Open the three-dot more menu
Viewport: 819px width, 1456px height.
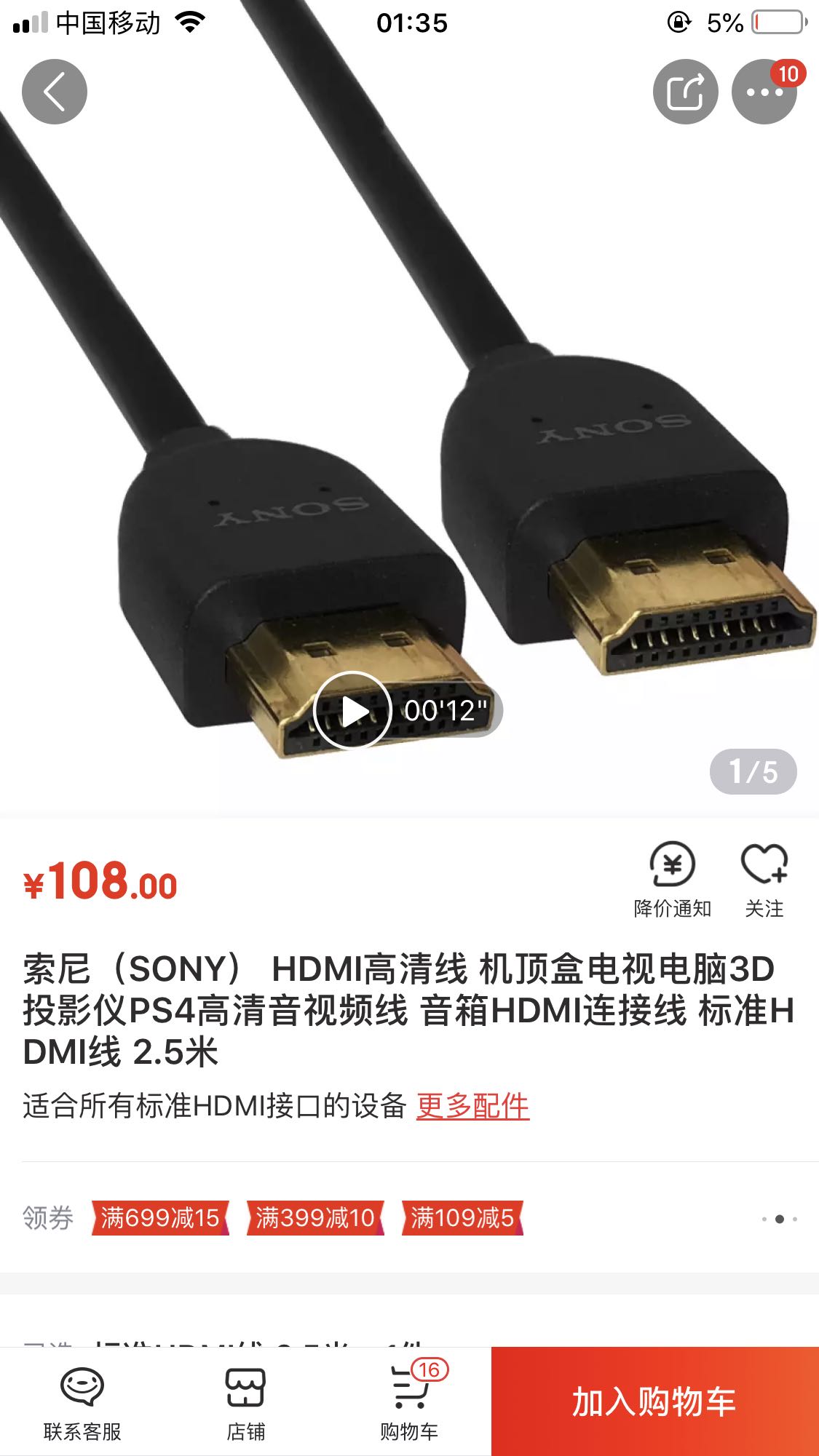764,92
